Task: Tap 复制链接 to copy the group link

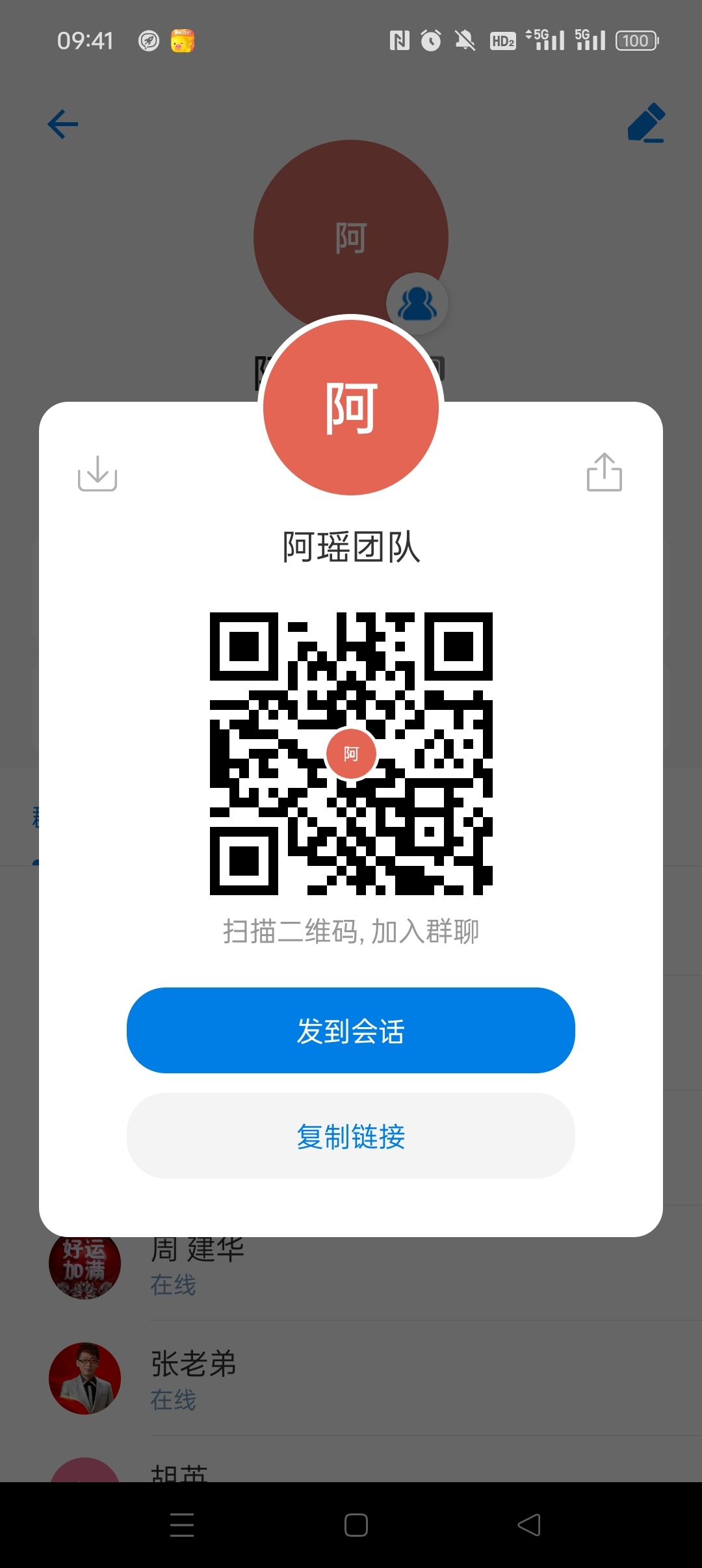Action: (x=350, y=1136)
